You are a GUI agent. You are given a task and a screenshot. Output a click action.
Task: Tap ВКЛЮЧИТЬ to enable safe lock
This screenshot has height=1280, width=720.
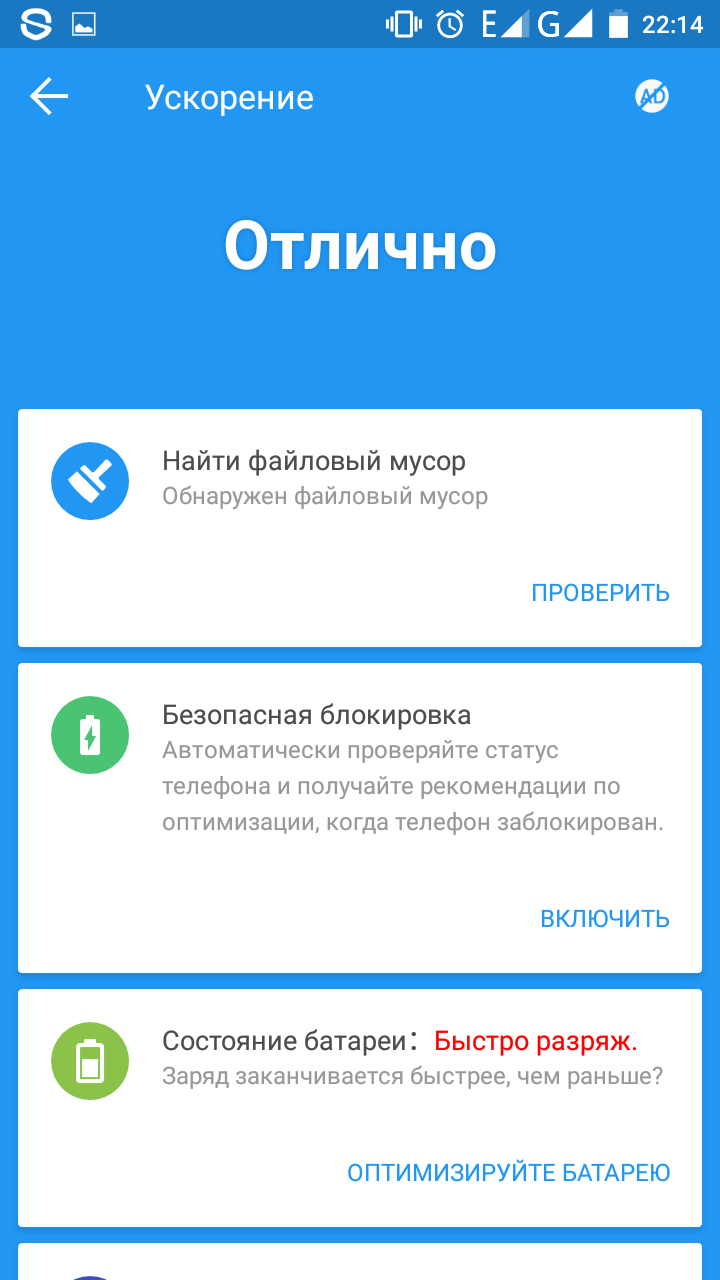pyautogui.click(x=605, y=919)
